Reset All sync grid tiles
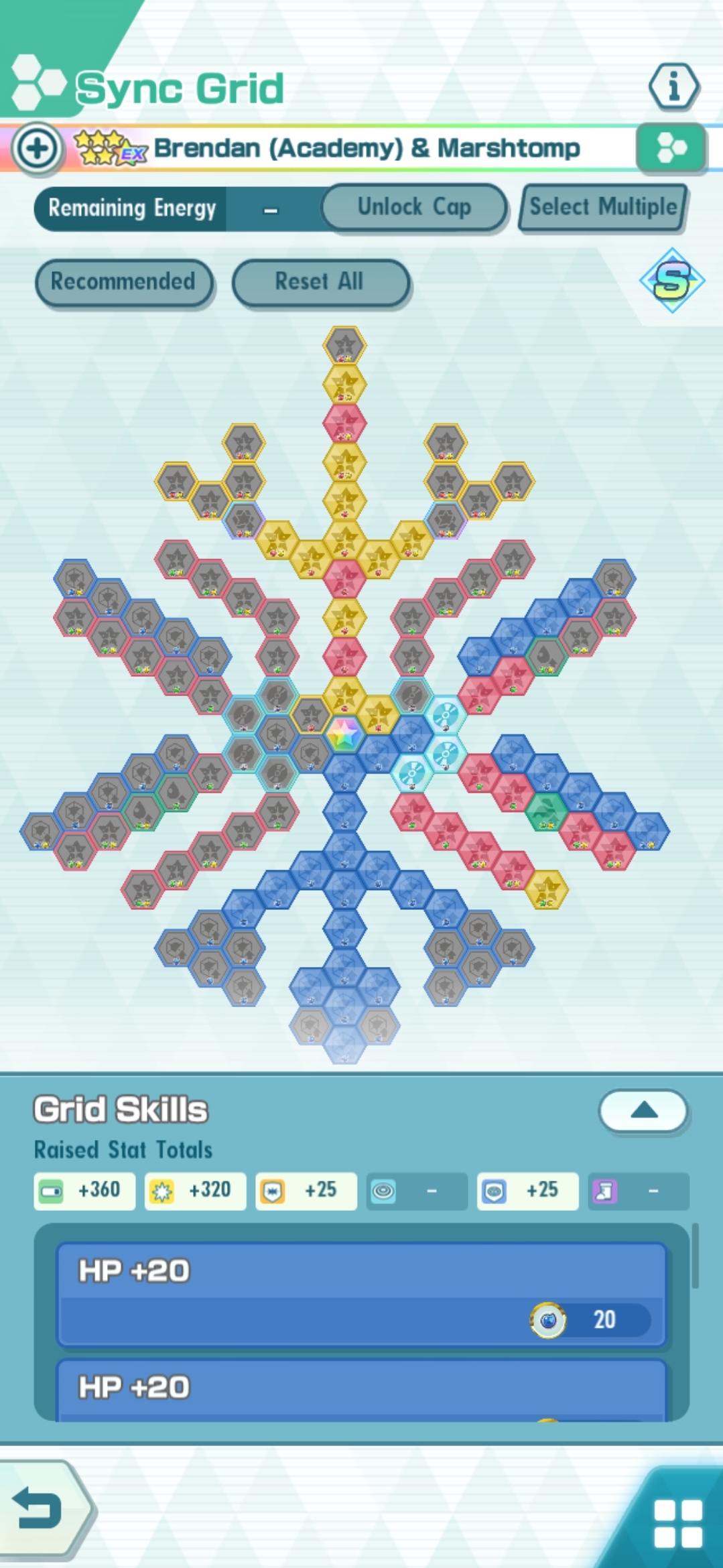The image size is (723, 1568). 320,281
